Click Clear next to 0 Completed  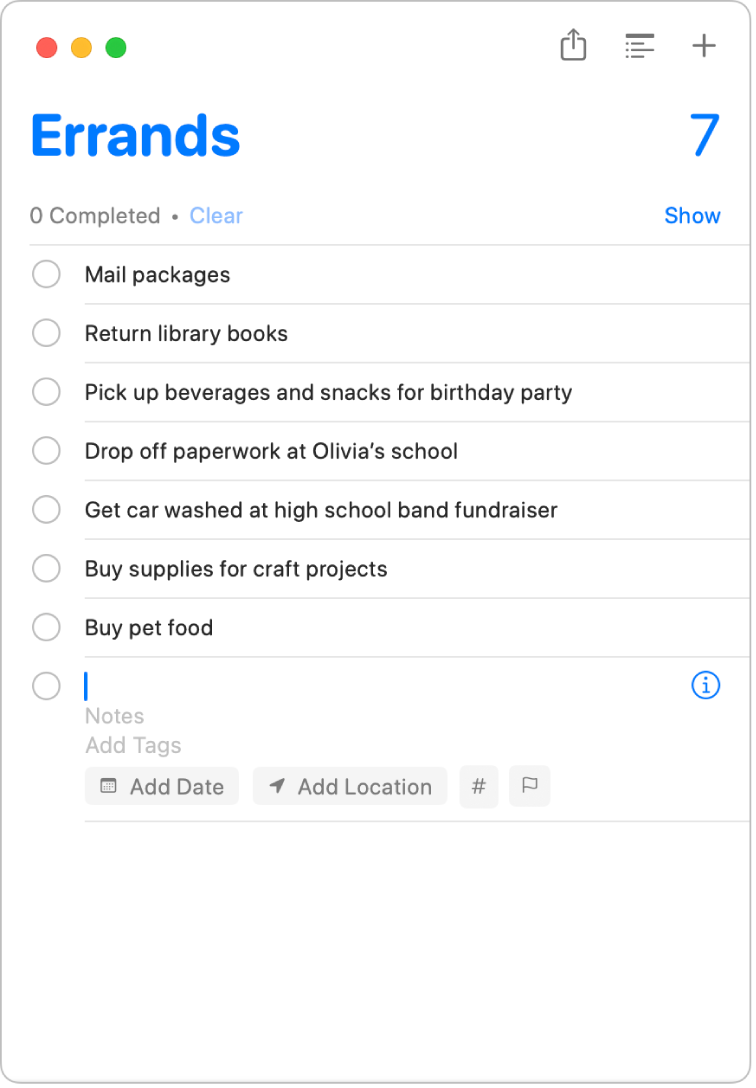pyautogui.click(x=216, y=215)
